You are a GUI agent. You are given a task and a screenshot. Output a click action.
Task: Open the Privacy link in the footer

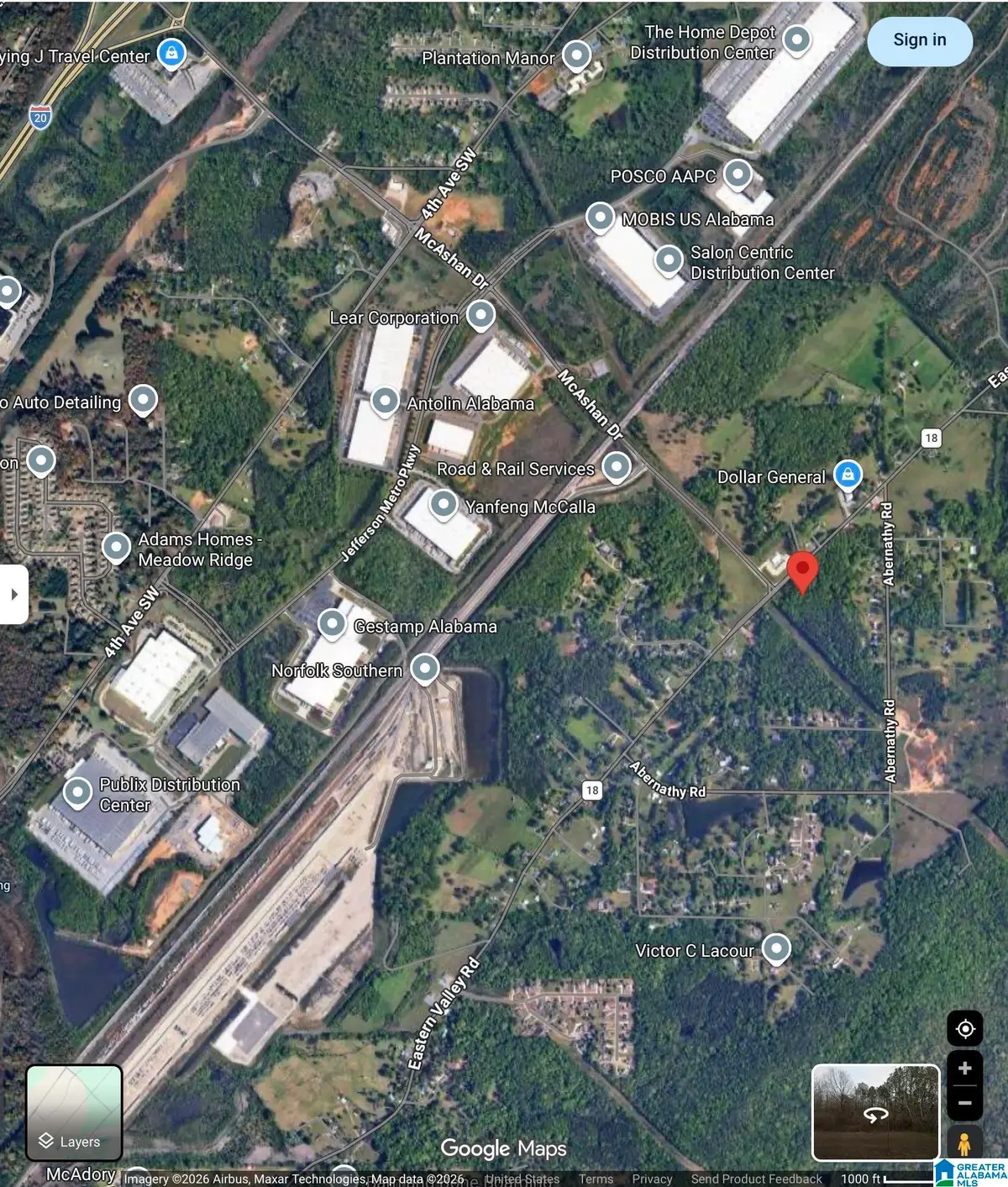[653, 1179]
